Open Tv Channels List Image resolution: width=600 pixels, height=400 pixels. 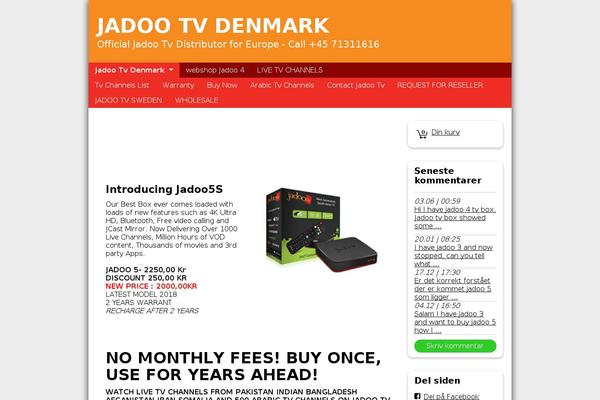click(121, 85)
